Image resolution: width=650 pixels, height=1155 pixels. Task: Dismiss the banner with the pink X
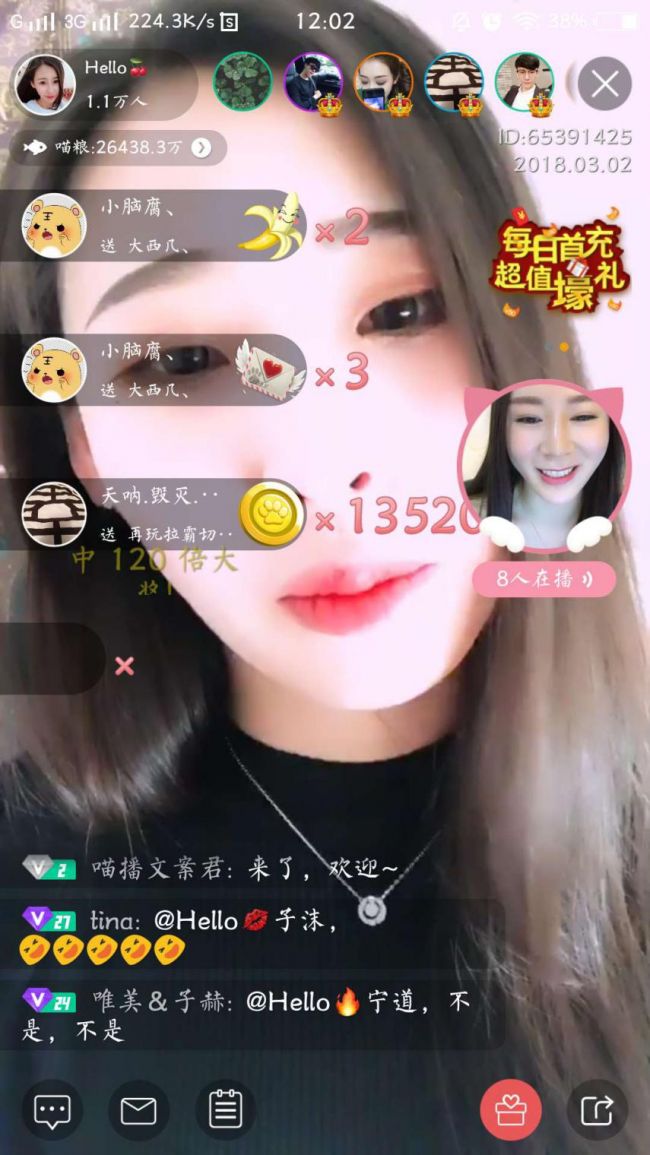coord(124,666)
